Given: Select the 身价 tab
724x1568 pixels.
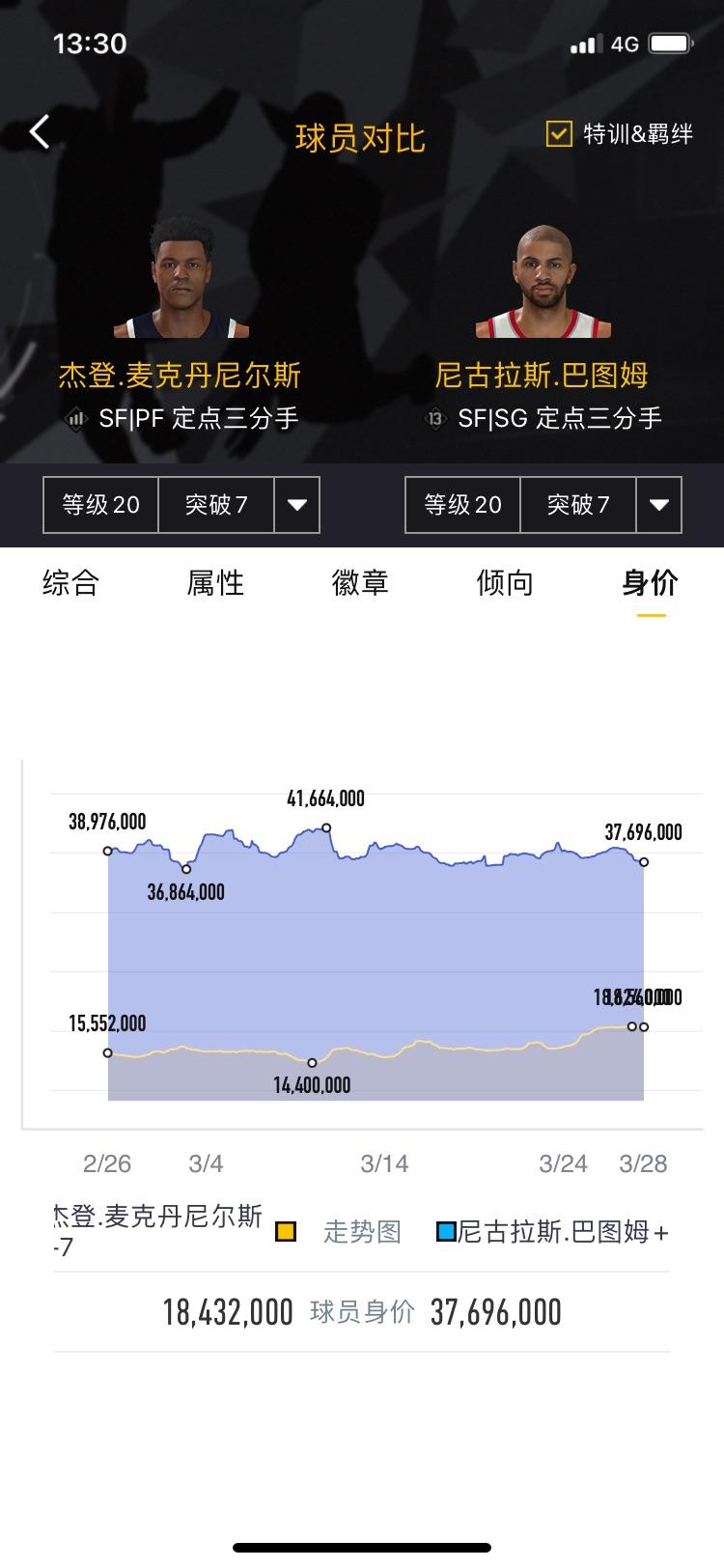Looking at the screenshot, I should click(x=650, y=583).
